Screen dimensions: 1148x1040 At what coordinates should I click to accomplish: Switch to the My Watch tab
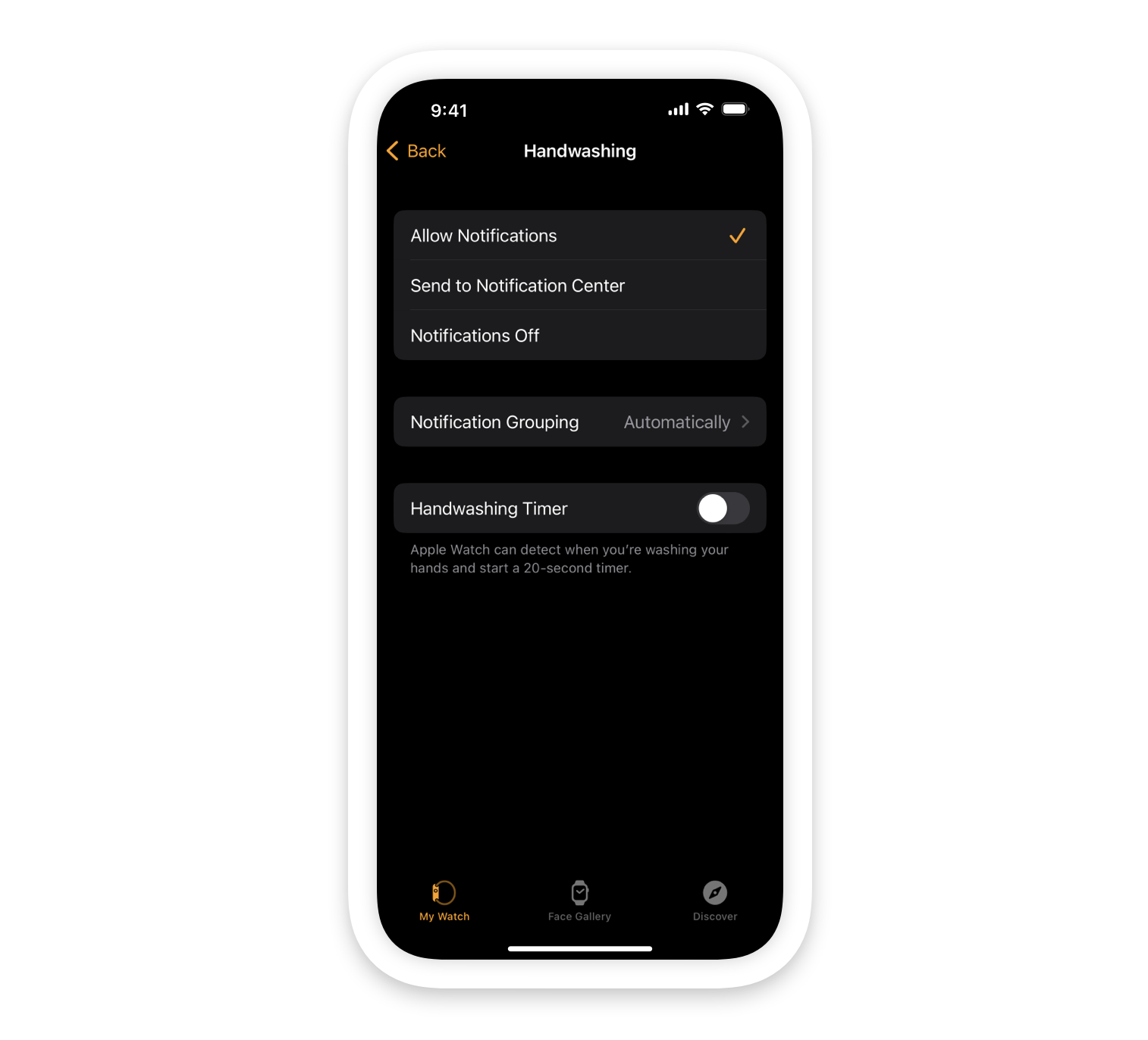[x=444, y=901]
